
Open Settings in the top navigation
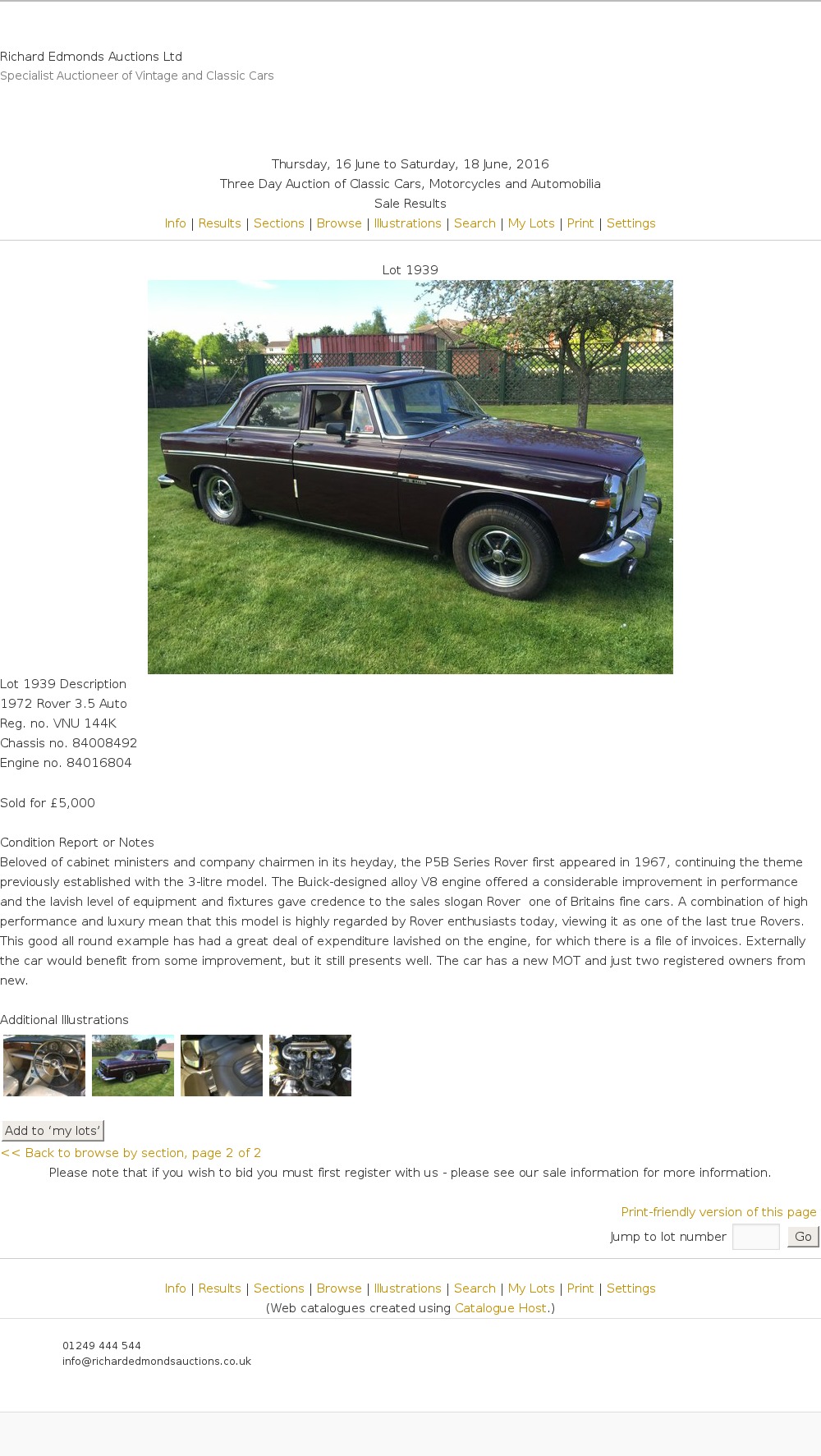(x=631, y=223)
